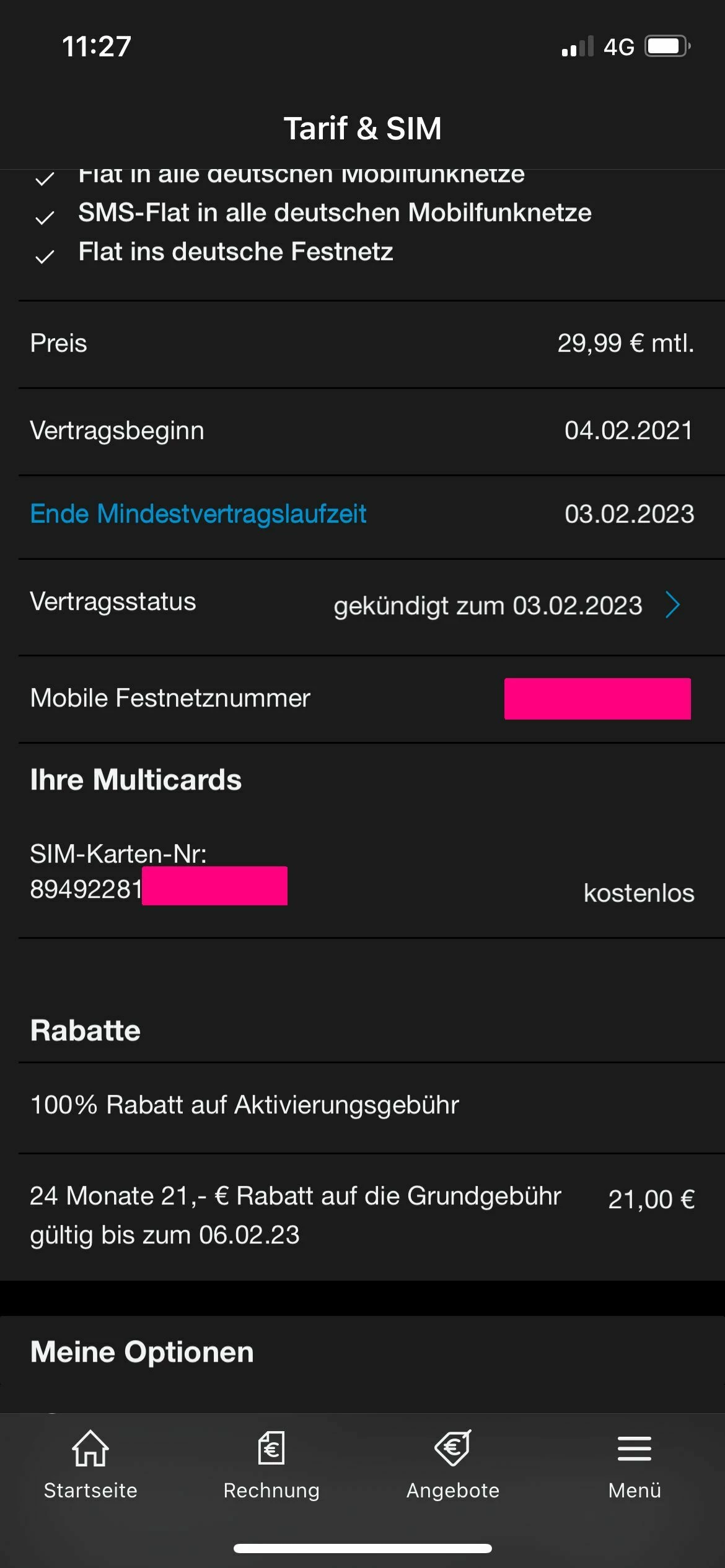Screen dimensions: 725x1568
Task: Open the Menü tab
Action: pyautogui.click(x=635, y=1463)
